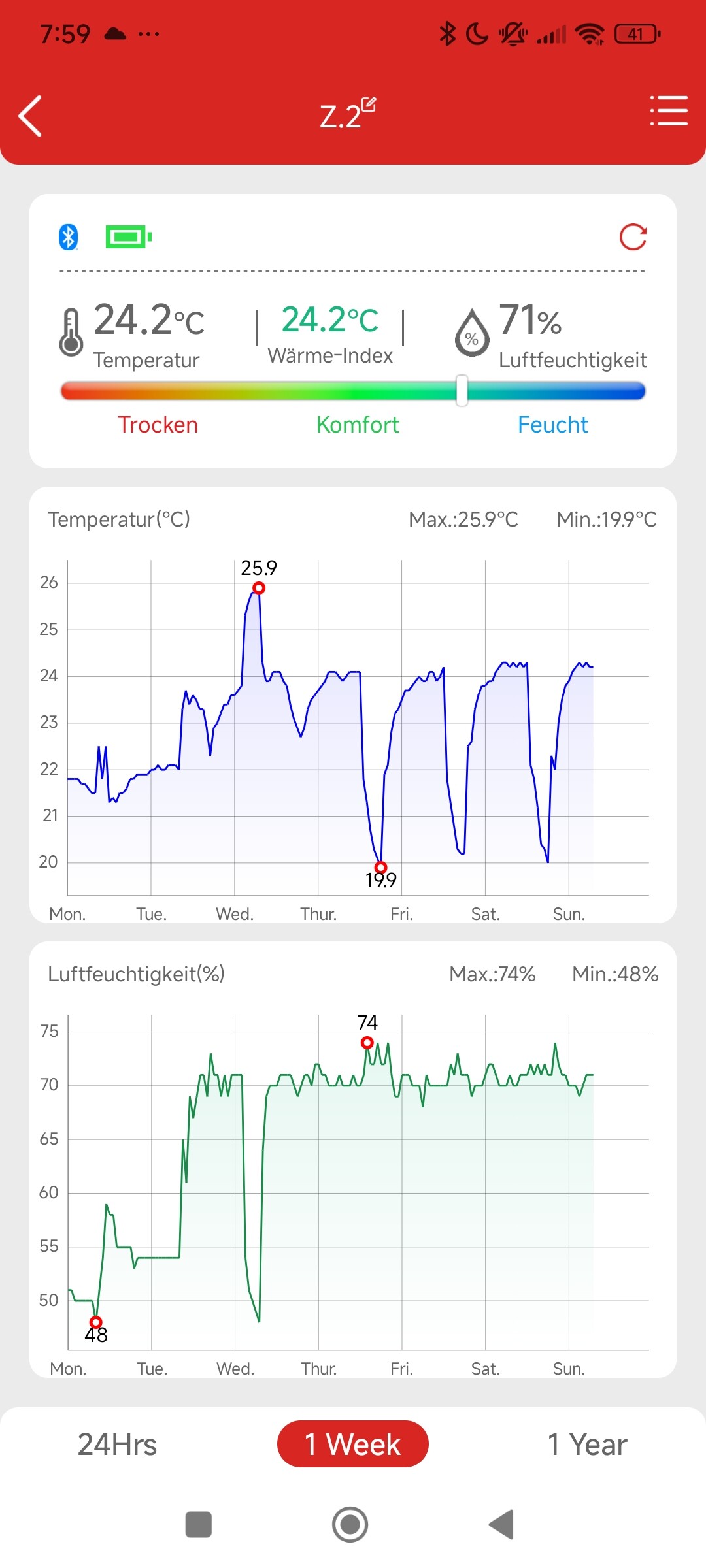Tap the system home button
The width and height of the screenshot is (706, 1568).
tap(350, 1525)
